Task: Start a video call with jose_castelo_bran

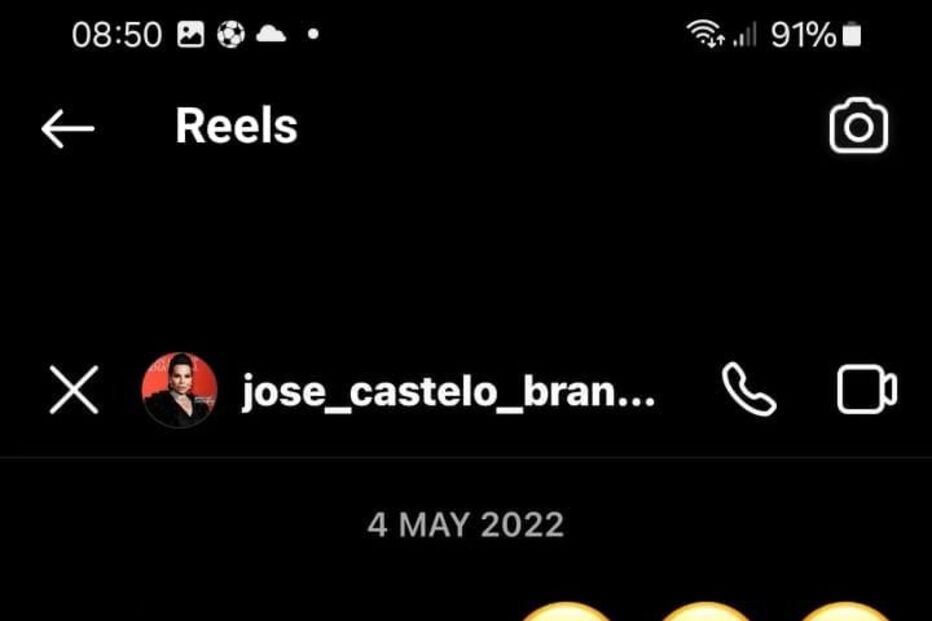Action: pos(865,390)
